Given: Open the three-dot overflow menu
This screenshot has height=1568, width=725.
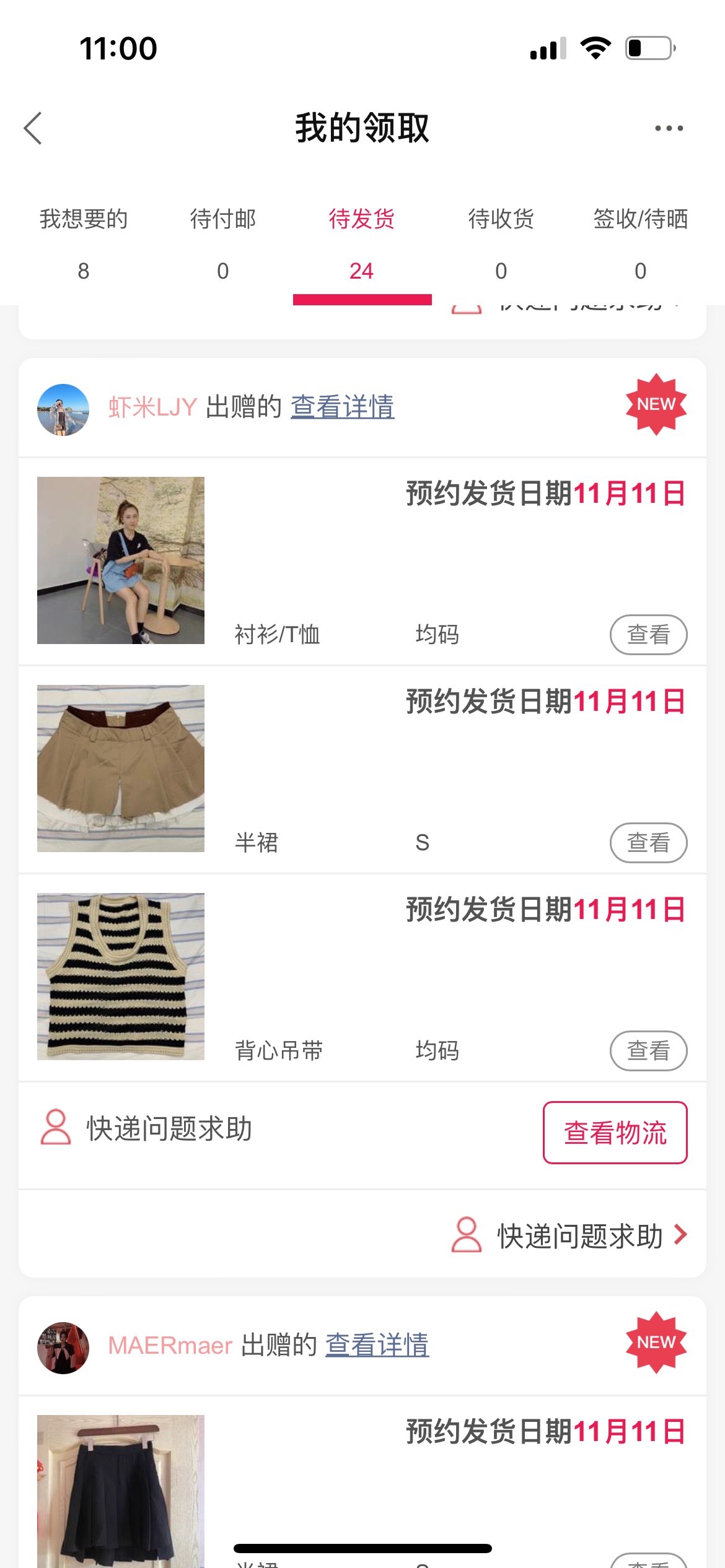Looking at the screenshot, I should pos(669,128).
